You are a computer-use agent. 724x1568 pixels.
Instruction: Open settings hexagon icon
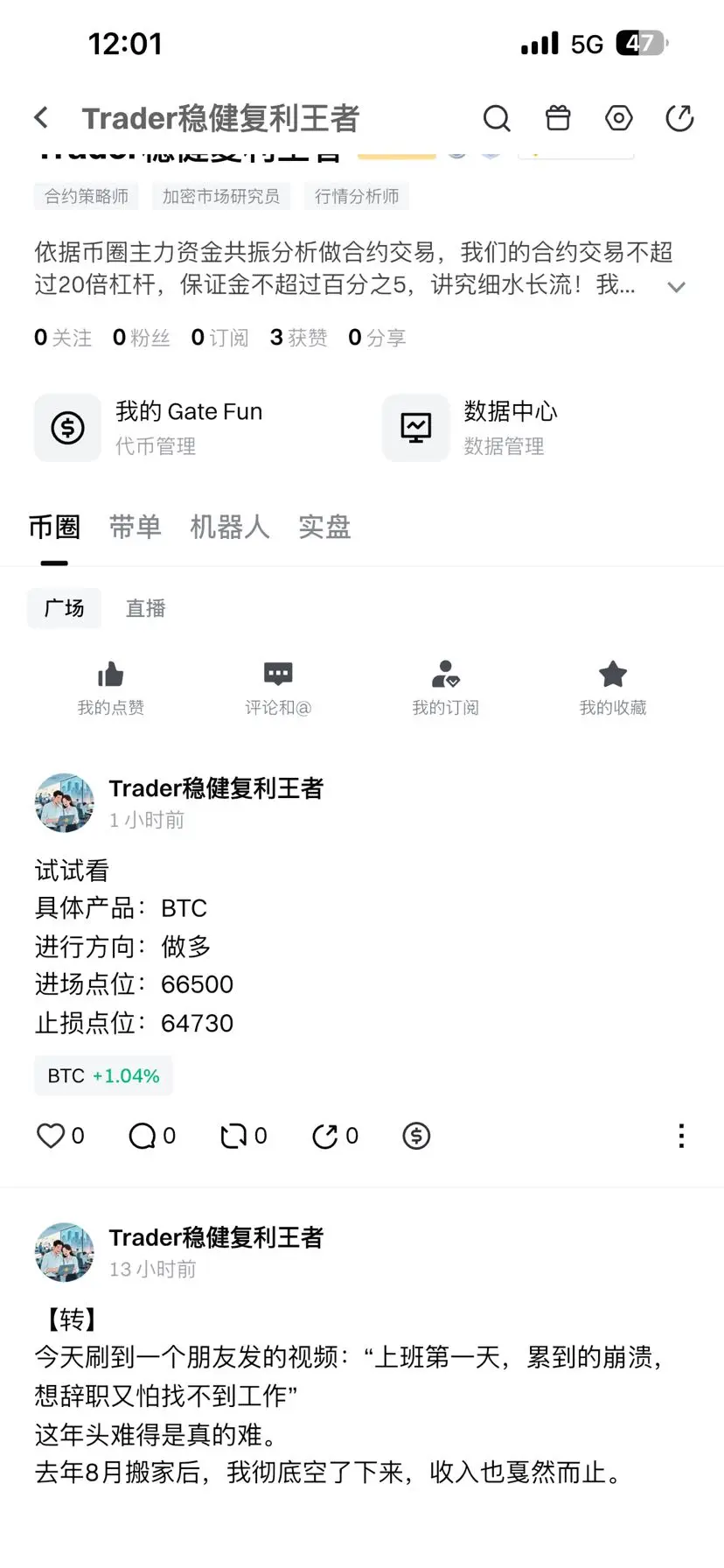pos(619,117)
